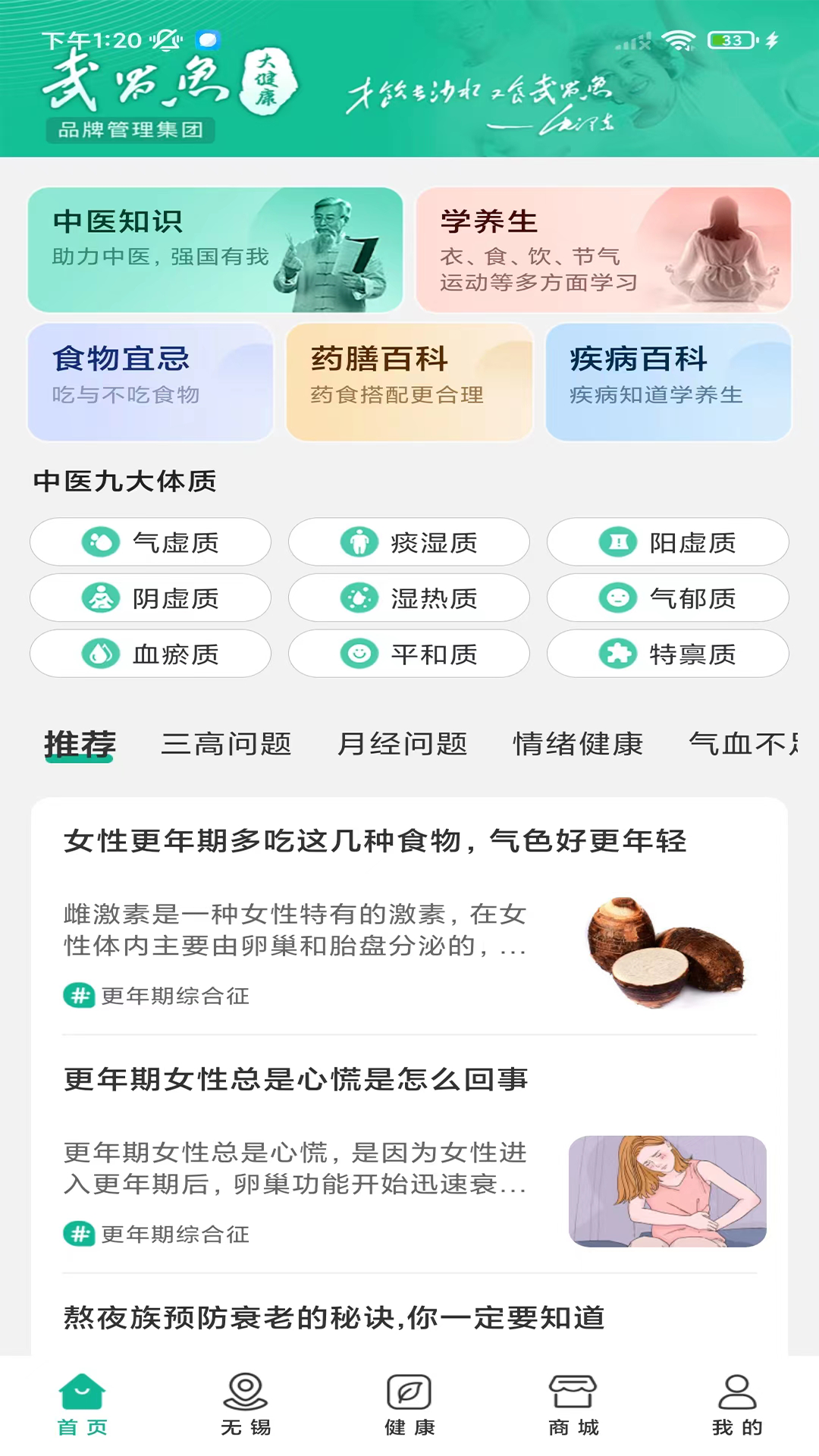Select the 阳虚质 constitution icon
The width and height of the screenshot is (819, 1456).
click(617, 541)
